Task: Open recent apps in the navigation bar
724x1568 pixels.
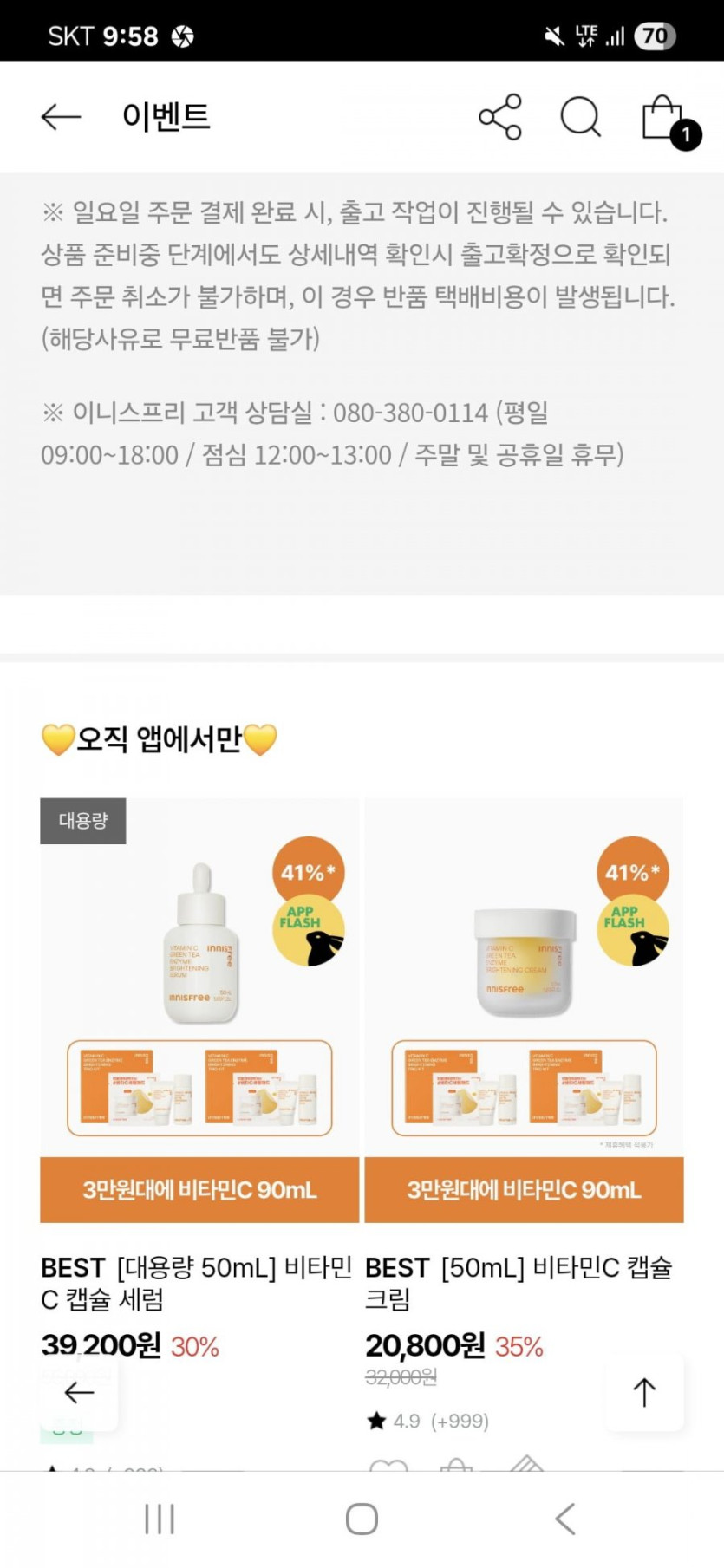Action: point(160,1519)
